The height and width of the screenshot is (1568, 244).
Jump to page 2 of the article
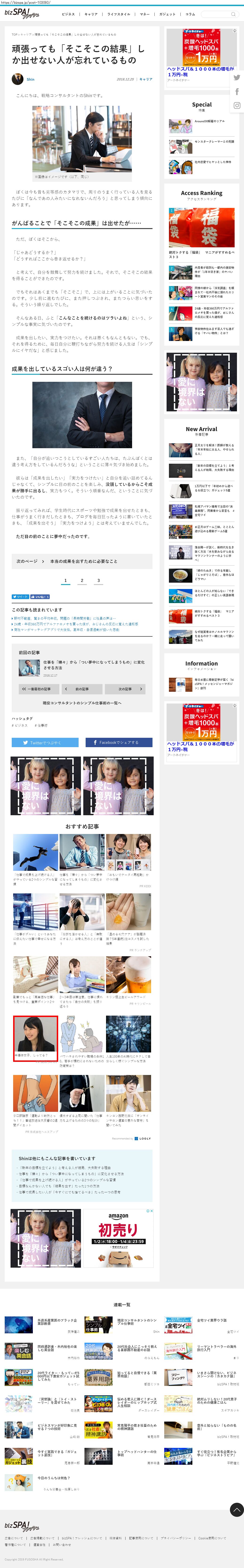click(82, 581)
